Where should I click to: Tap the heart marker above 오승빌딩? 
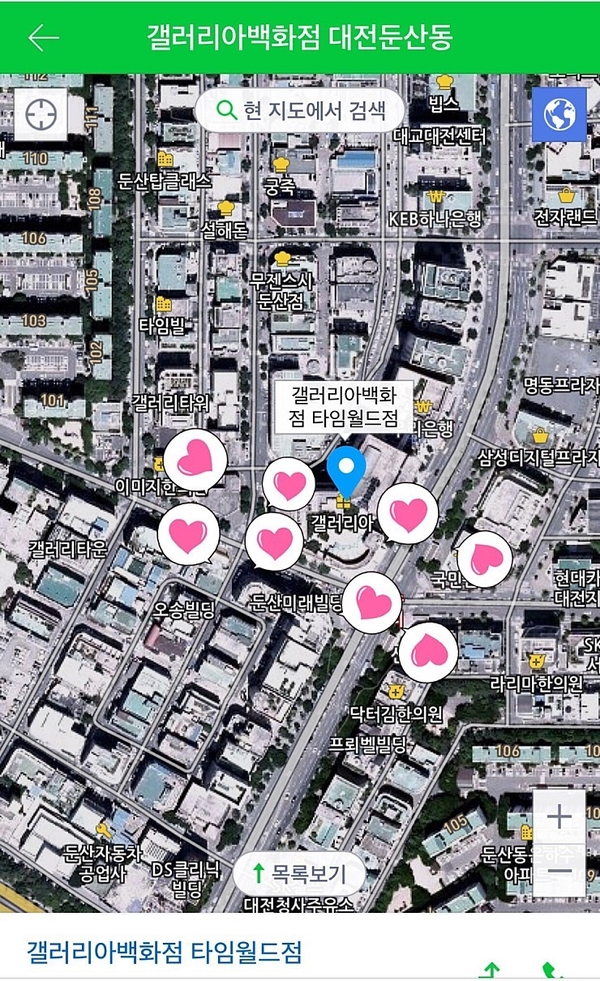click(x=188, y=533)
